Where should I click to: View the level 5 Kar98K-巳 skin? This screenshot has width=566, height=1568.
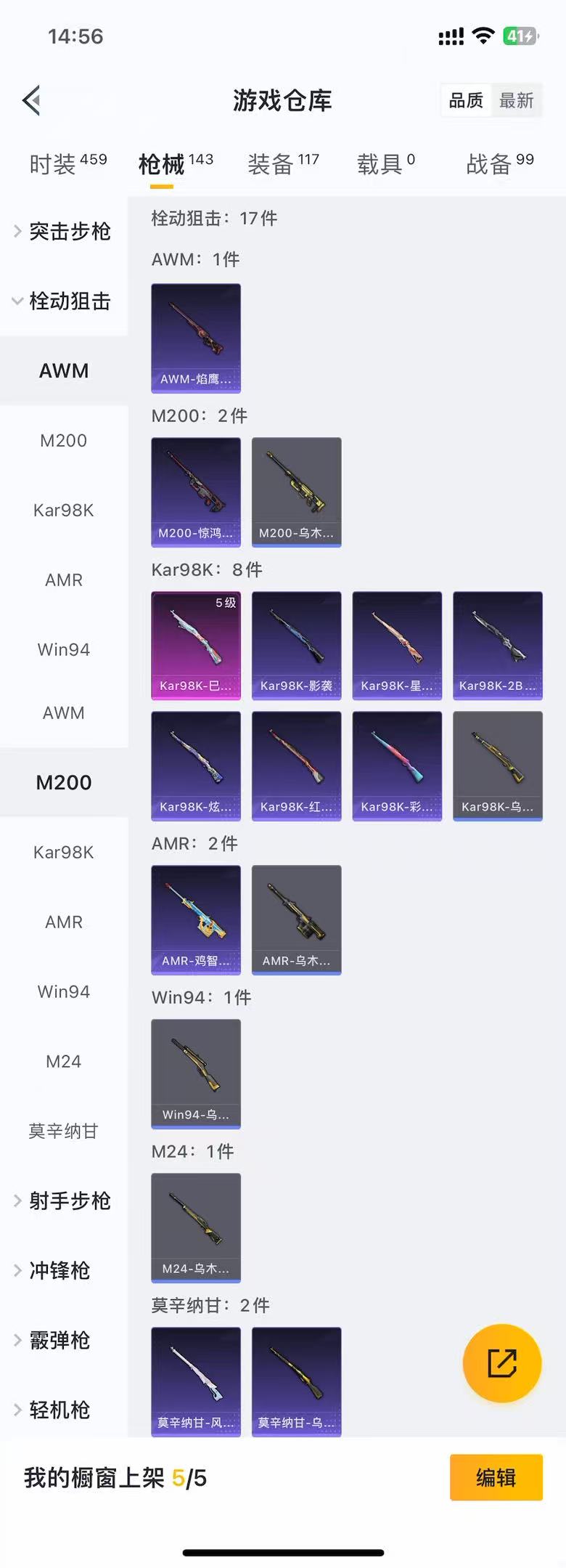(x=196, y=645)
